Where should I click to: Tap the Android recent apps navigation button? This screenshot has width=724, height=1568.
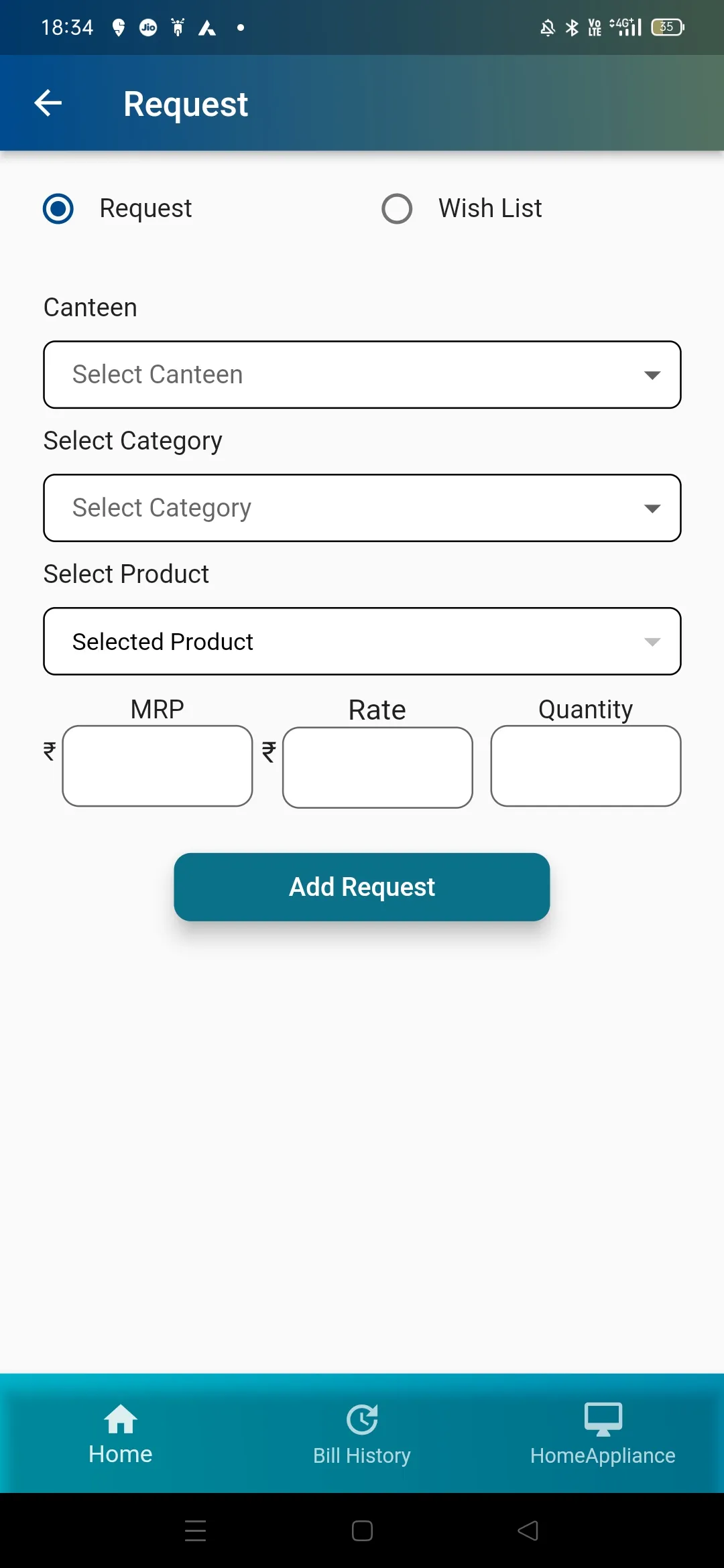pyautogui.click(x=195, y=1530)
